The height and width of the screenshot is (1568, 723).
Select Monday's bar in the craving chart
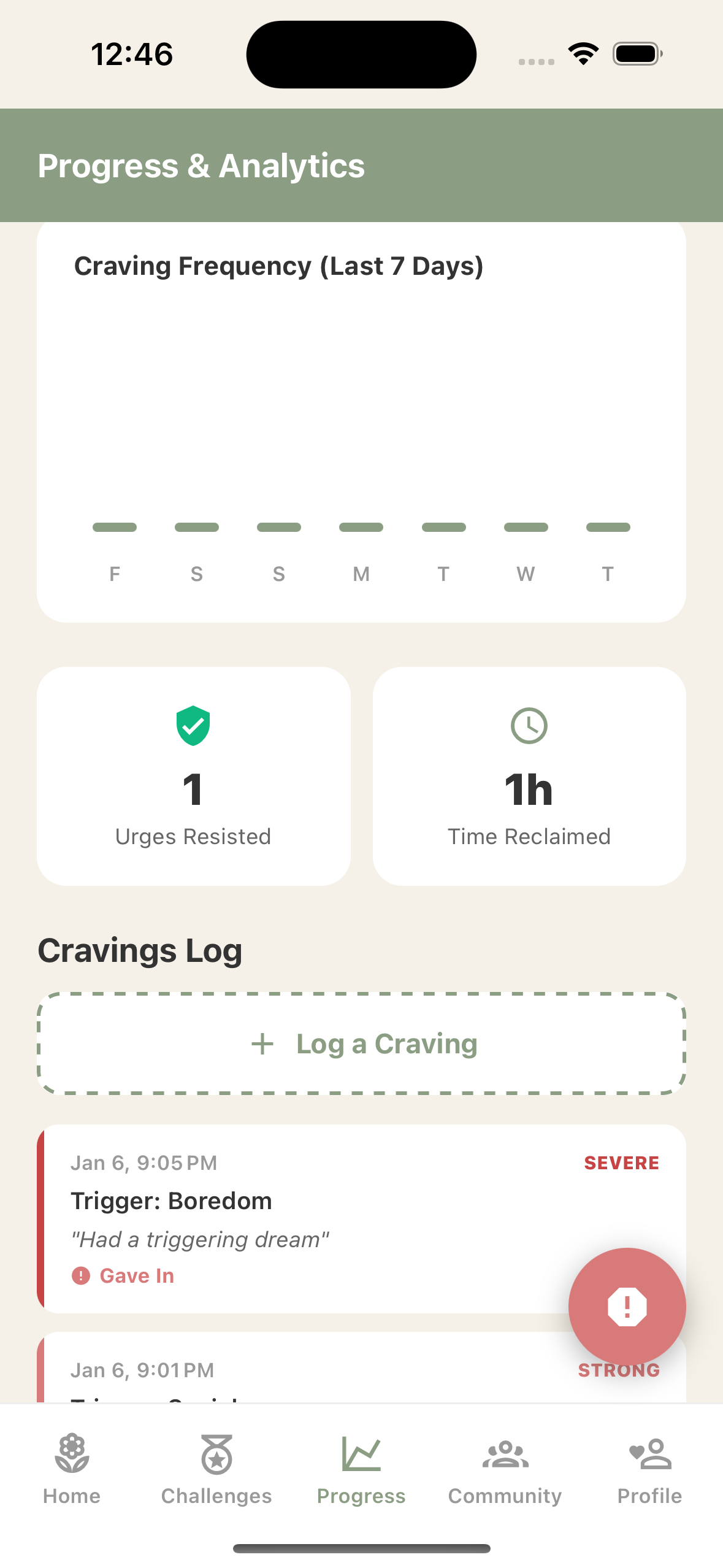click(361, 526)
